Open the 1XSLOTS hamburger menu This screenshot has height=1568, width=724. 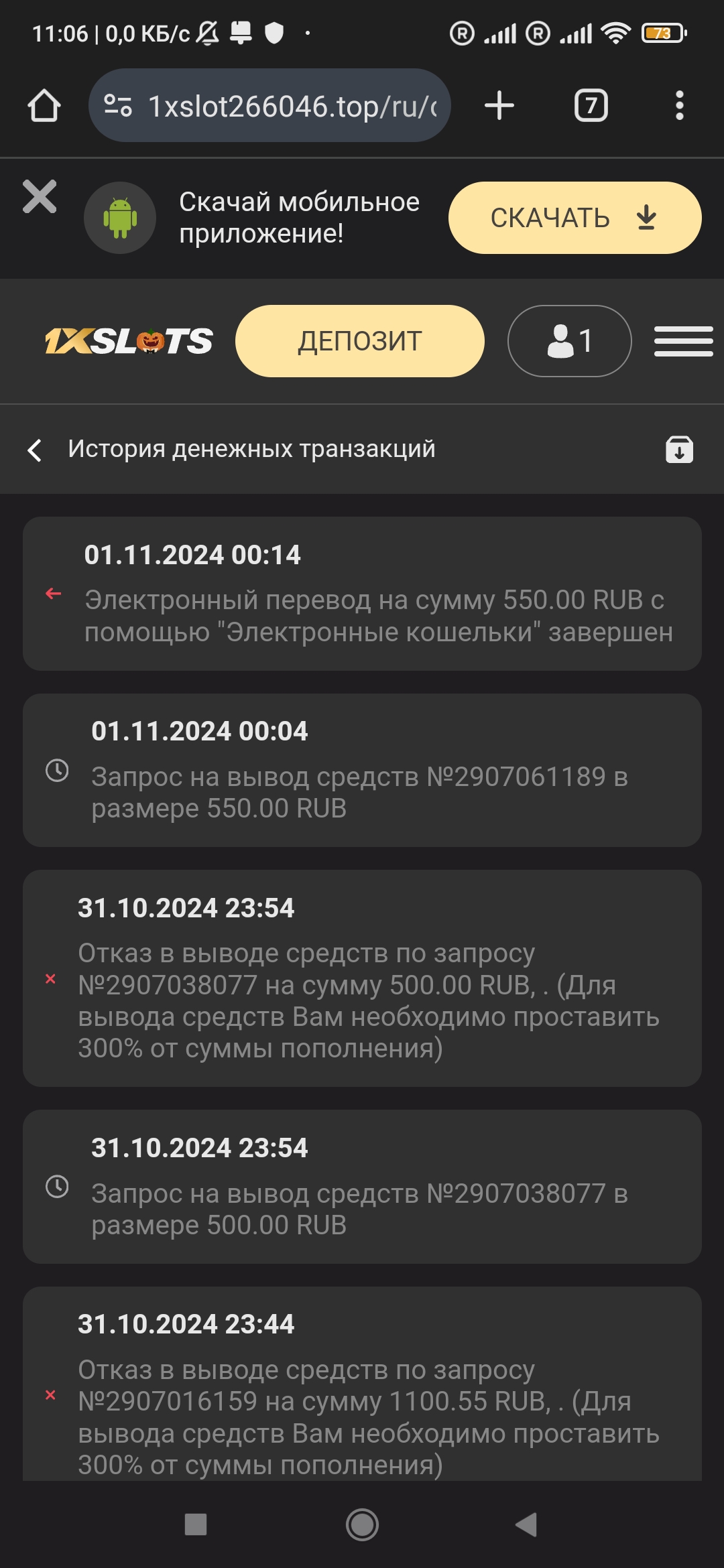pos(684,340)
